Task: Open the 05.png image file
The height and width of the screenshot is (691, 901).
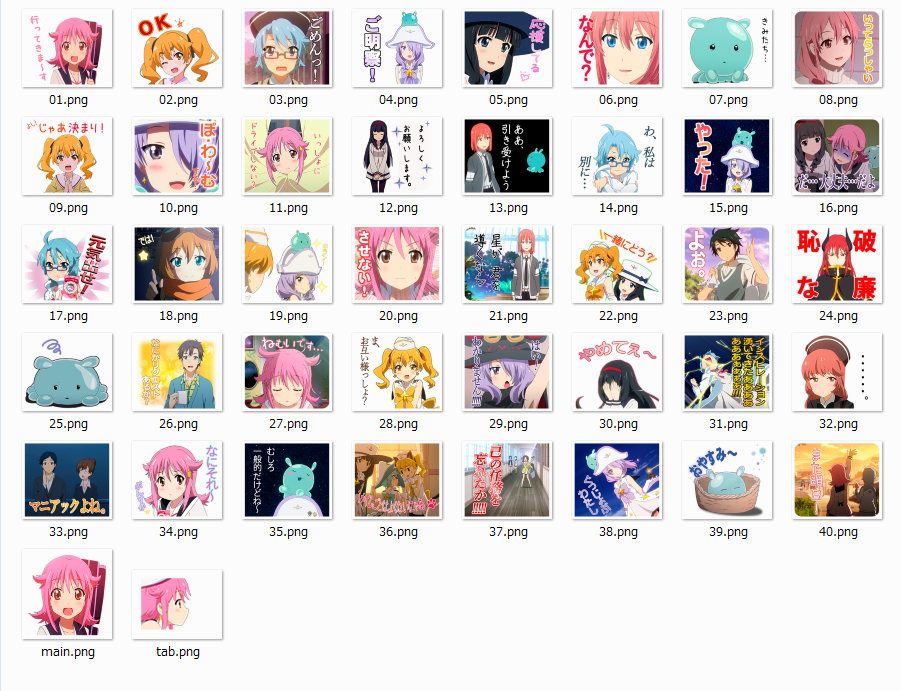Action: pyautogui.click(x=507, y=49)
